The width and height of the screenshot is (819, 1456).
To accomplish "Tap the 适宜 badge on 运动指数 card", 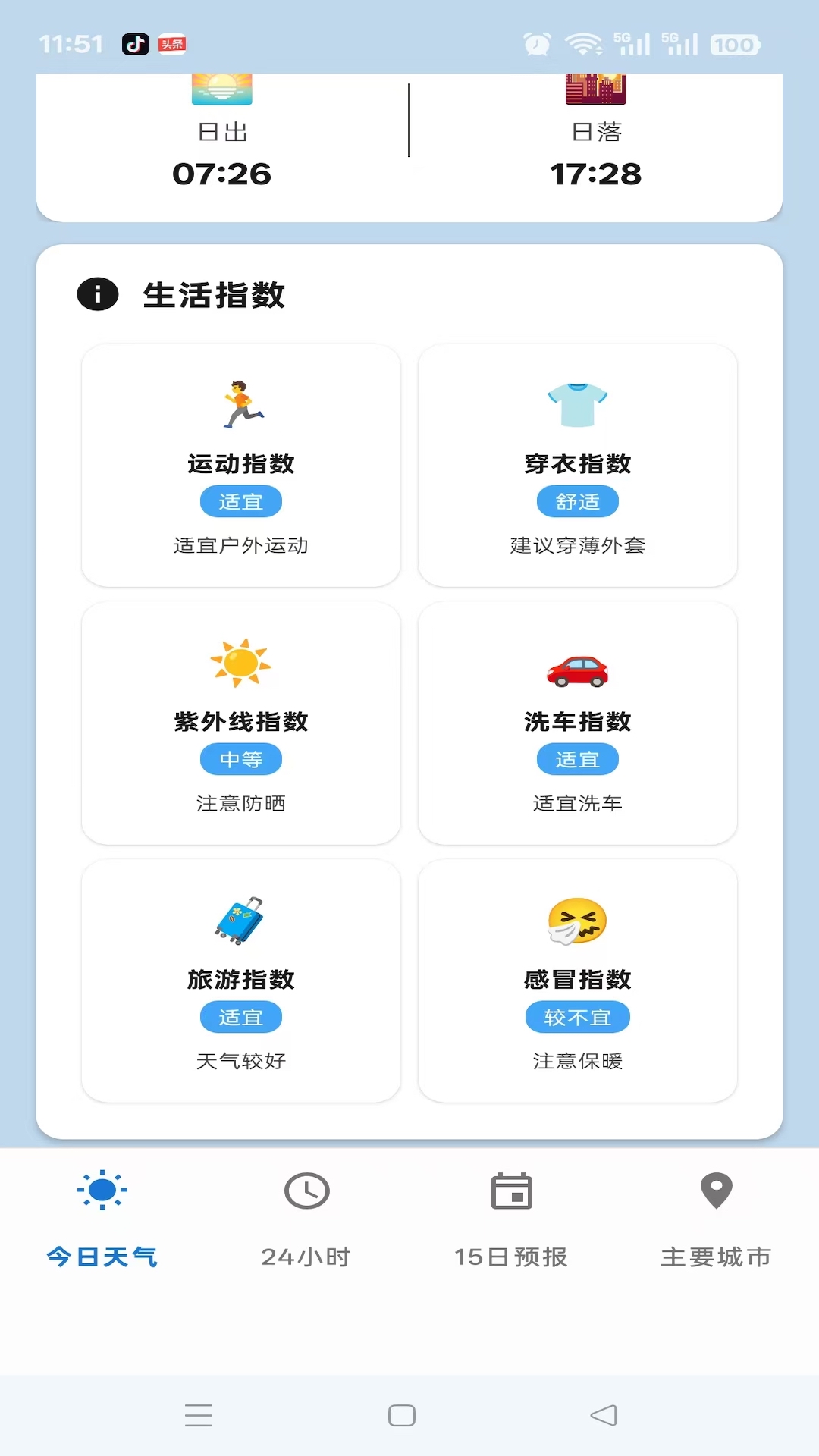I will (x=241, y=500).
